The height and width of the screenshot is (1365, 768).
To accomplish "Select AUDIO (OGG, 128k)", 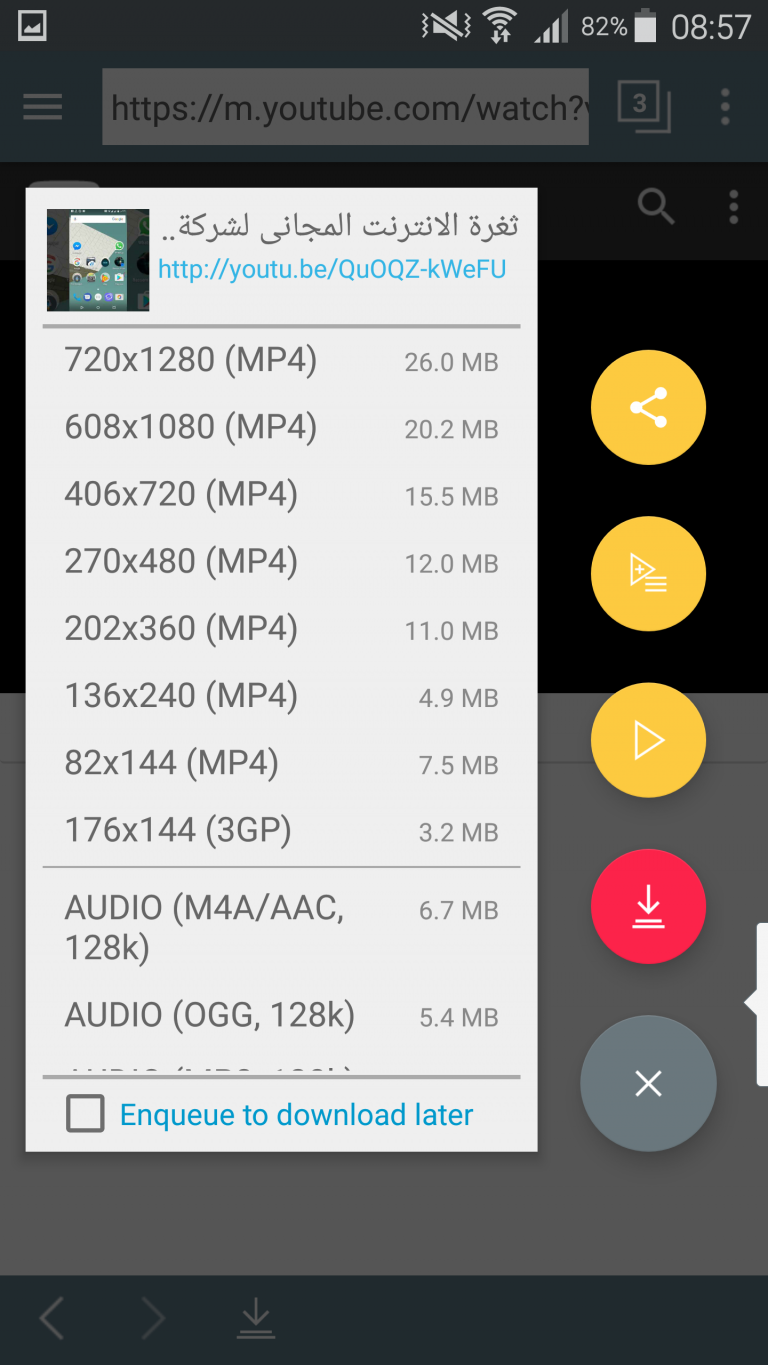I will 281,1016.
